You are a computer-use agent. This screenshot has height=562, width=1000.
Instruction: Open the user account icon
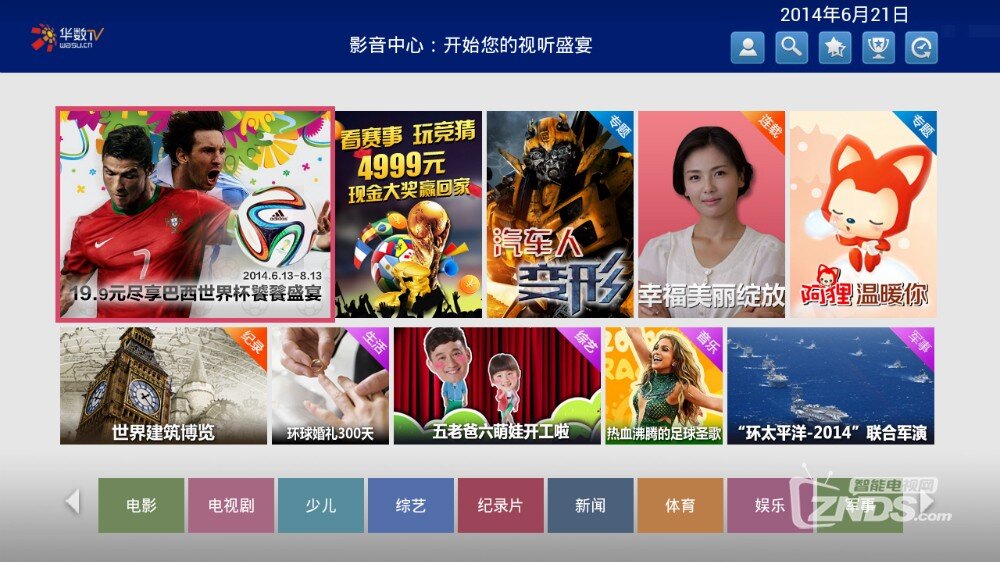click(748, 48)
